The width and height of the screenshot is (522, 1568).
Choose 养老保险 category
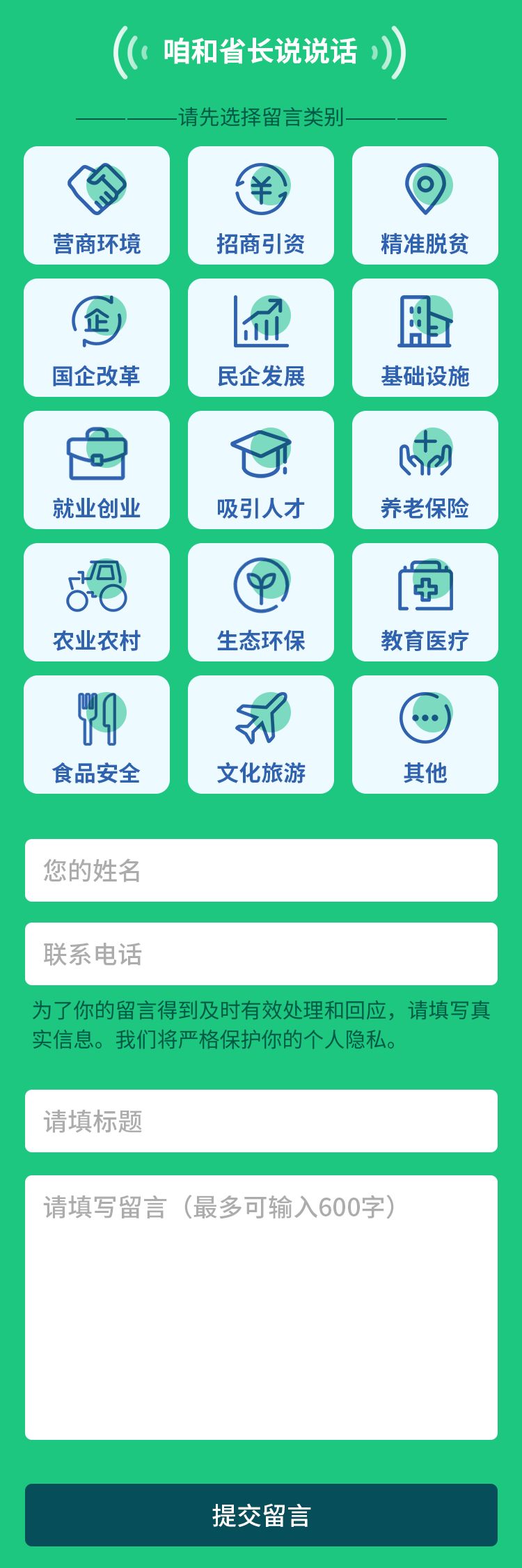425,470
